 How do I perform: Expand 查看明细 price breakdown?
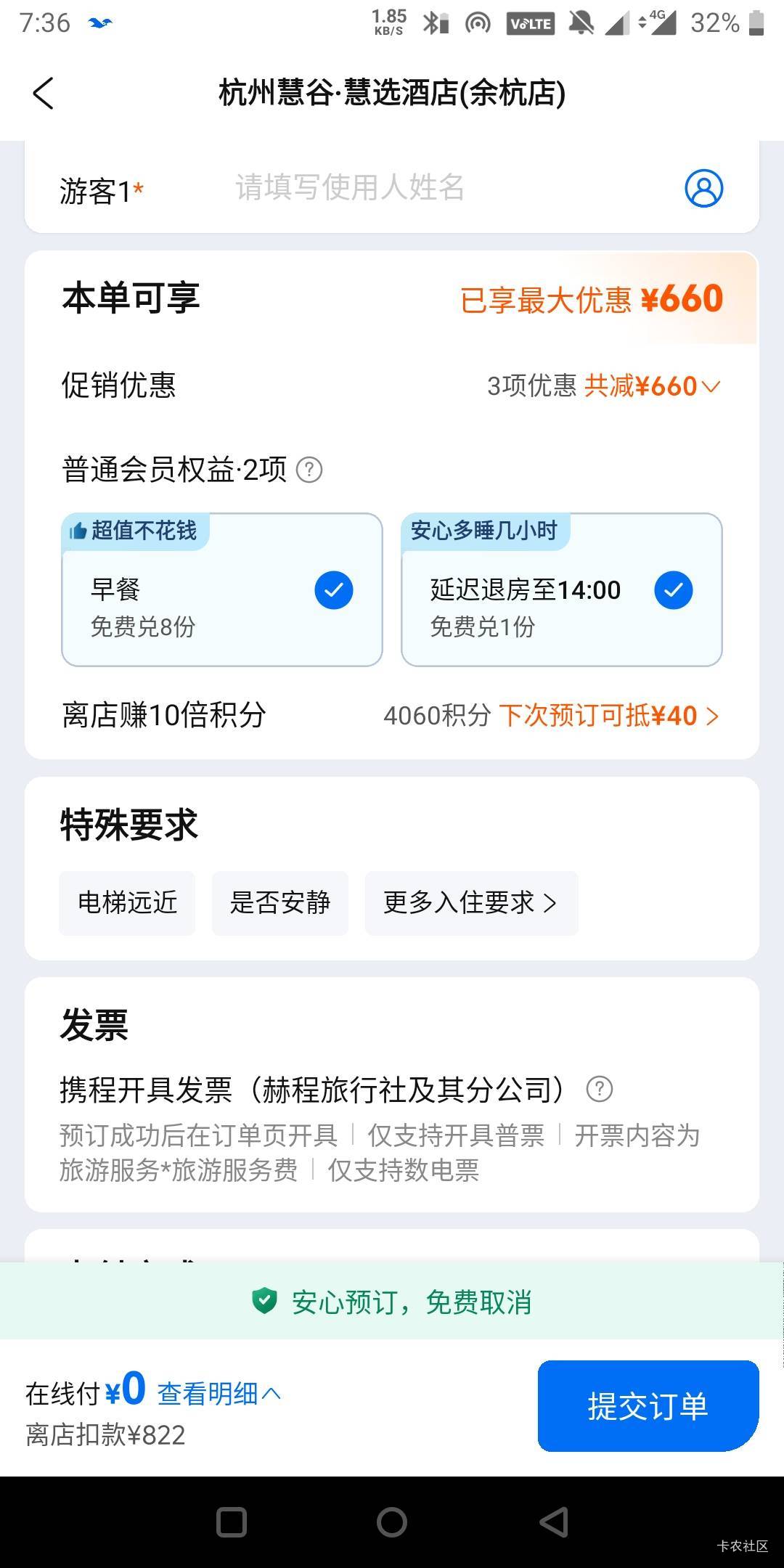[x=218, y=1393]
